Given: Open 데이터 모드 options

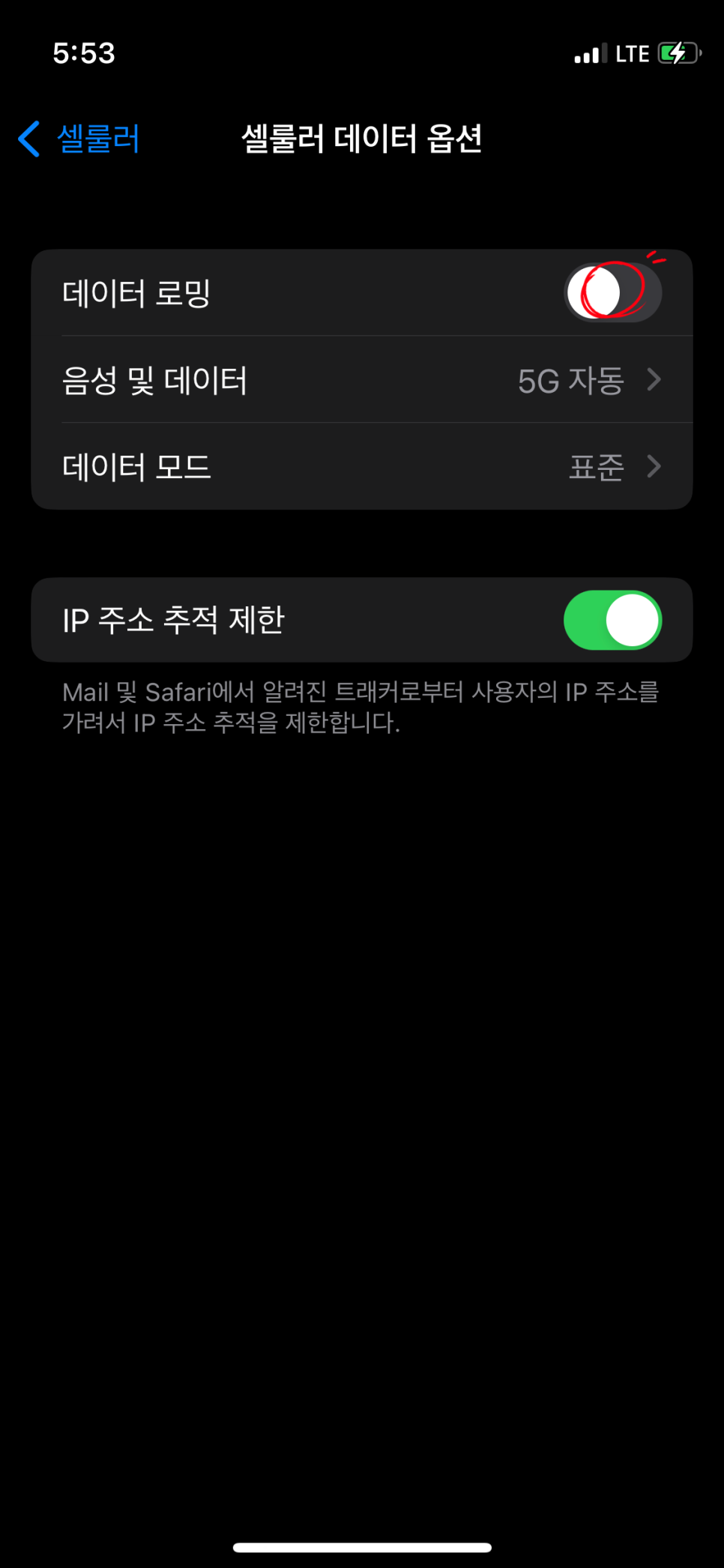Looking at the screenshot, I should pos(362,467).
